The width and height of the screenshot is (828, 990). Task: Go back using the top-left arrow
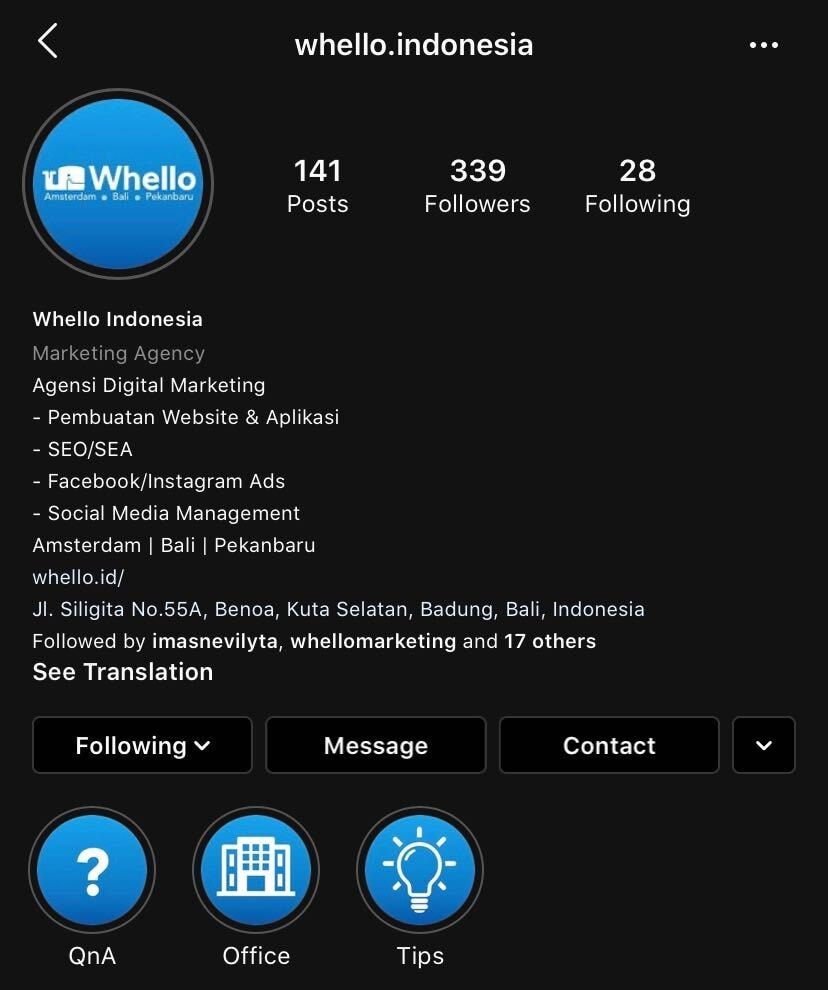(47, 42)
